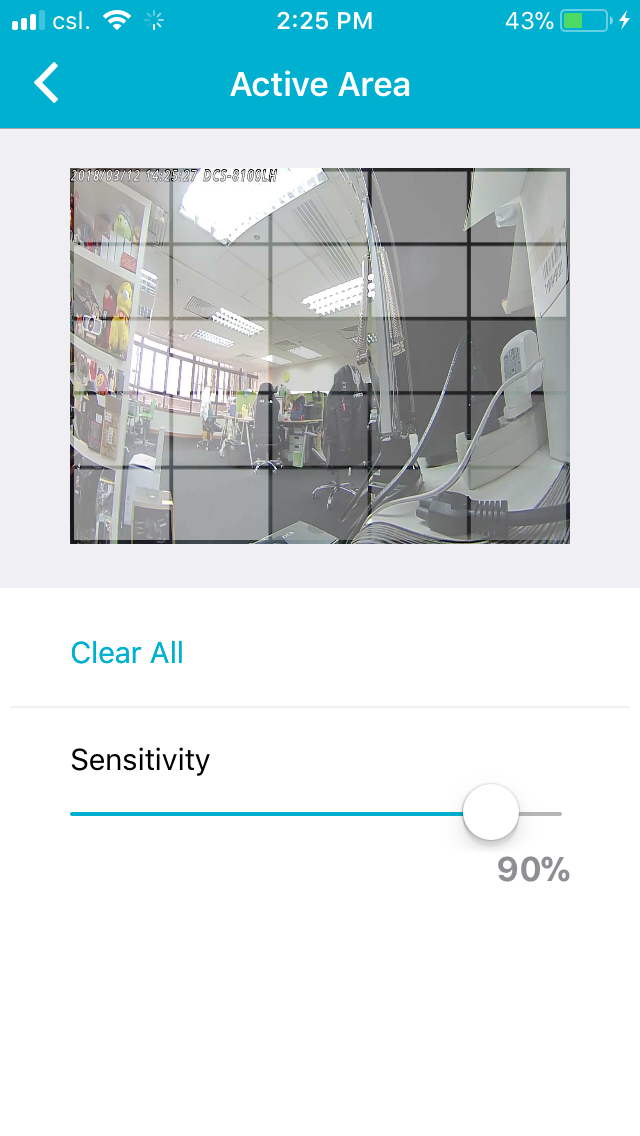Go back from Active Area
Image resolution: width=640 pixels, height=1136 pixels.
[46, 84]
